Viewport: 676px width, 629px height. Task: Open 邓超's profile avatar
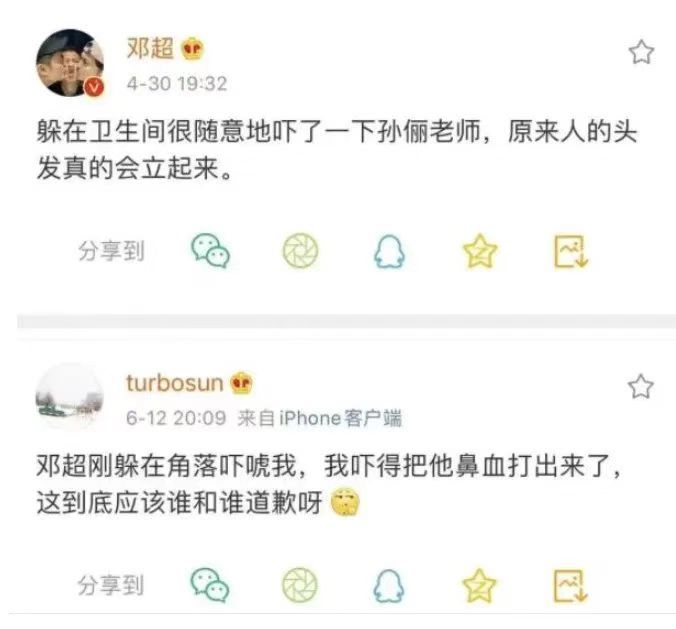click(70, 65)
